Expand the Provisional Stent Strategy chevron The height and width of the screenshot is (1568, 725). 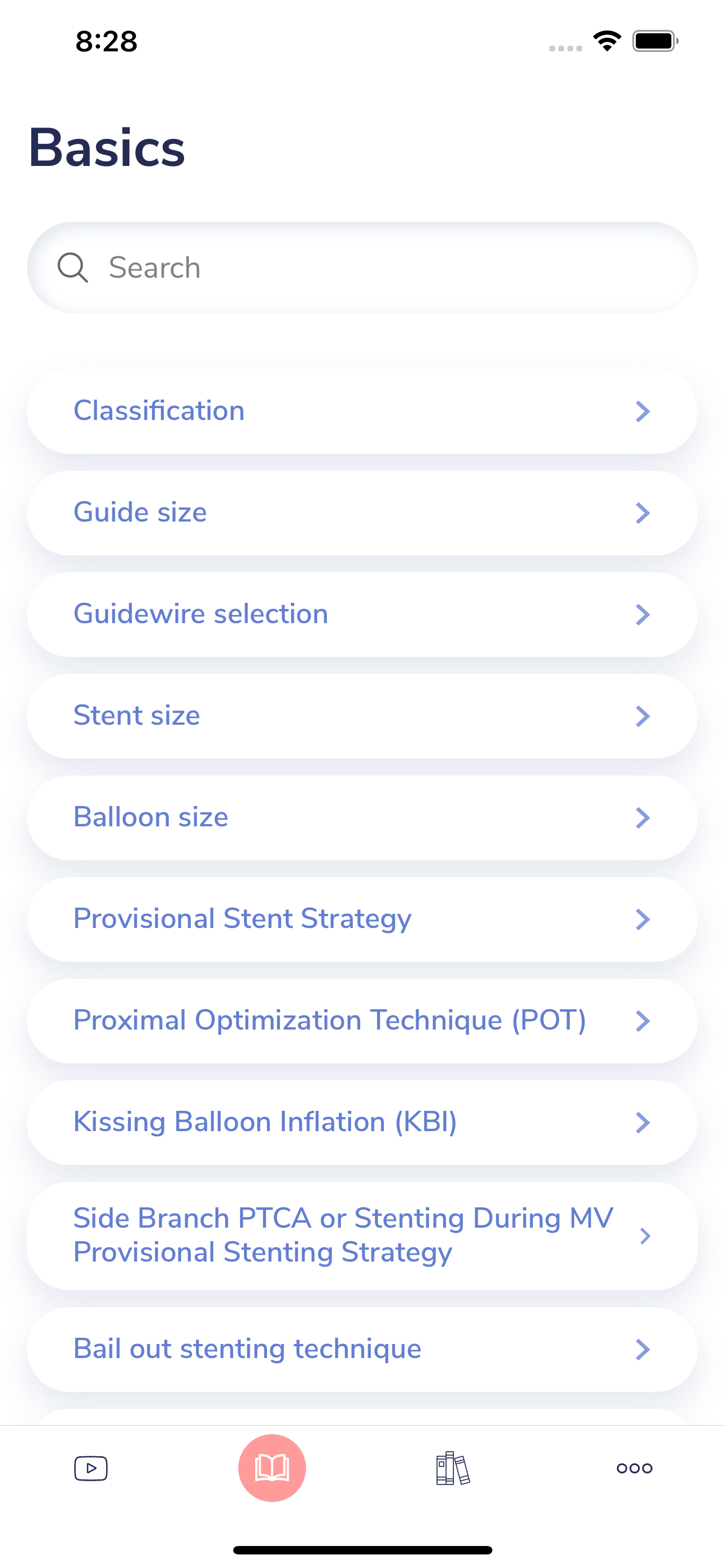644,919
